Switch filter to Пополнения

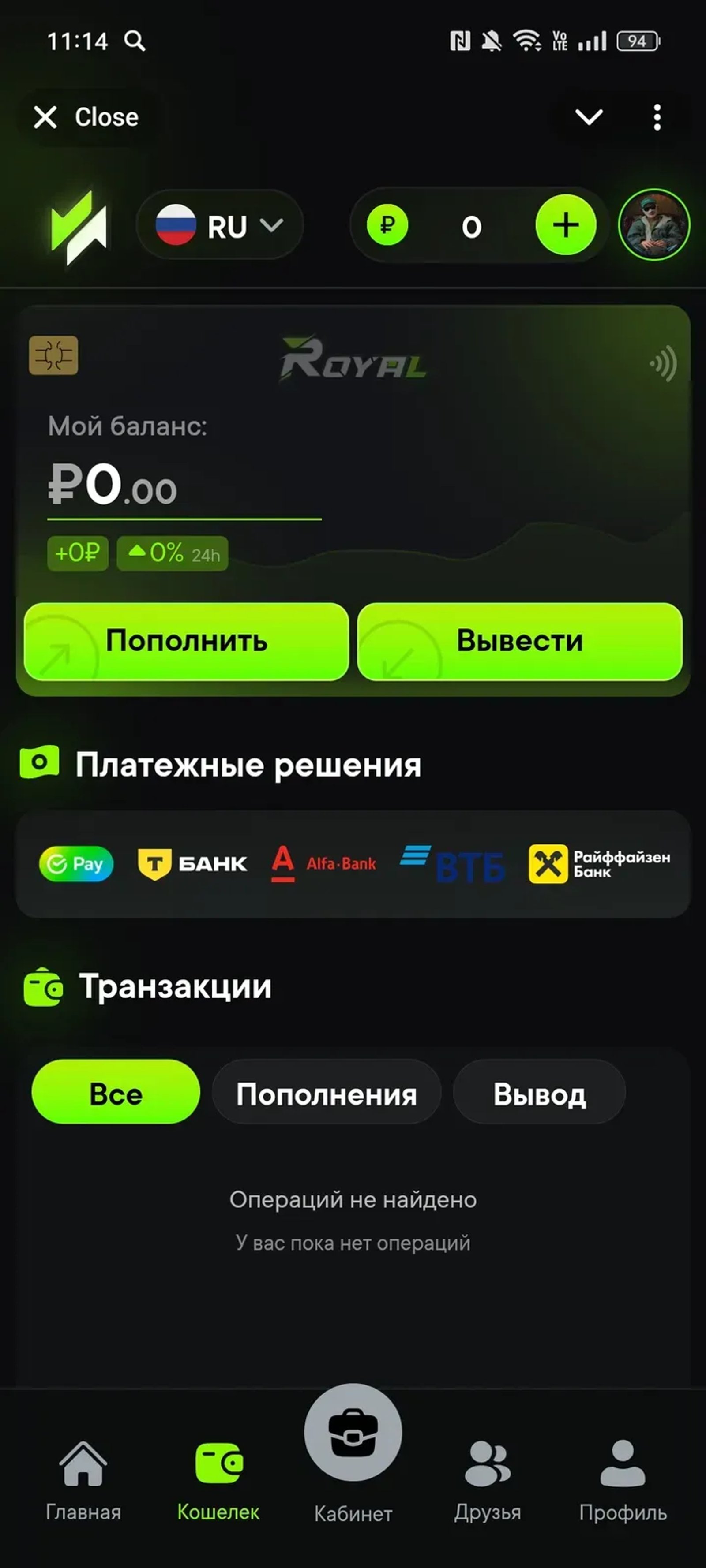[x=327, y=1091]
